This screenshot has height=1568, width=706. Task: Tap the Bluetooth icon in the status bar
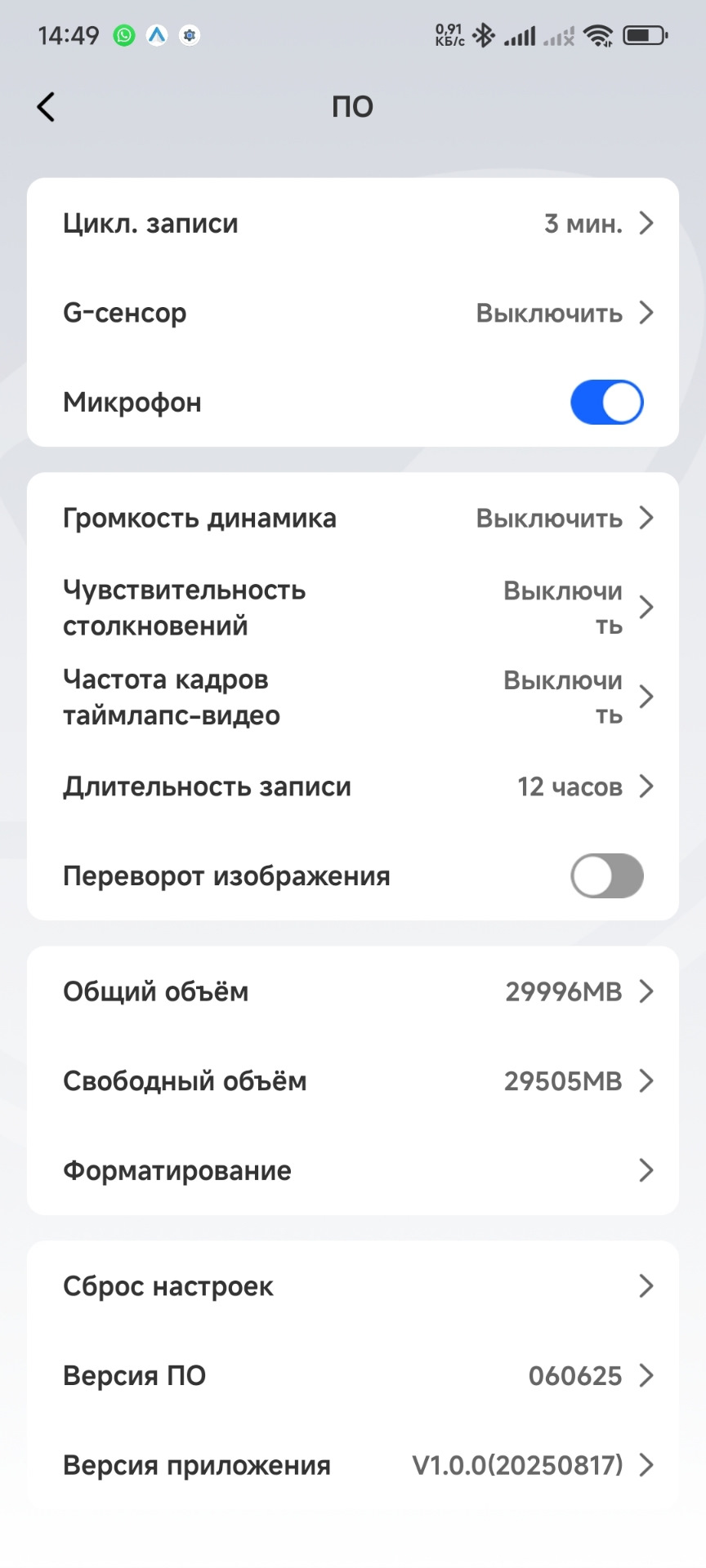coord(484,36)
